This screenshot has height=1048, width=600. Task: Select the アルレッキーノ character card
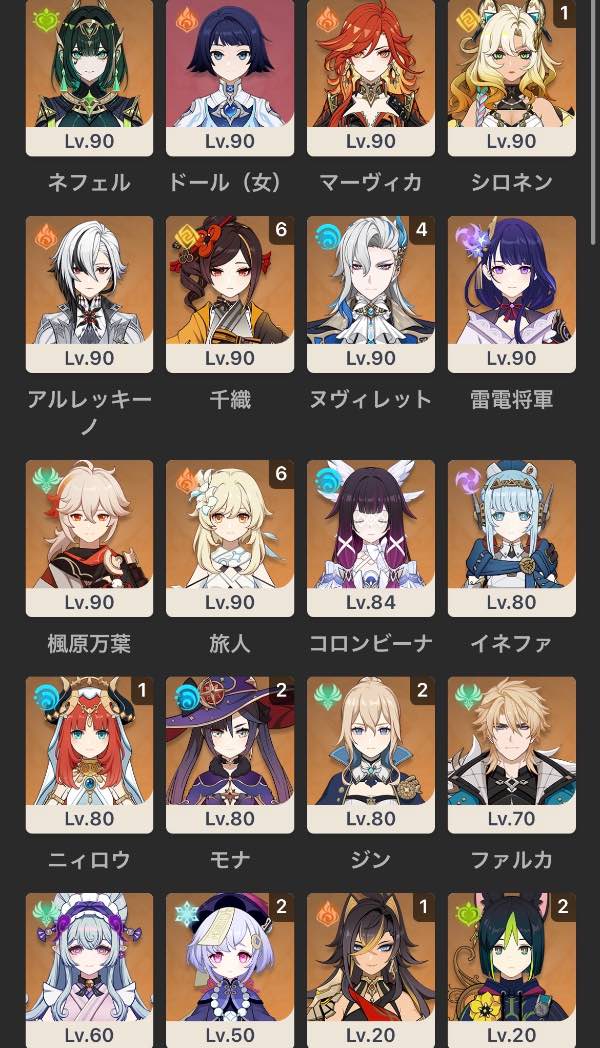click(x=89, y=290)
